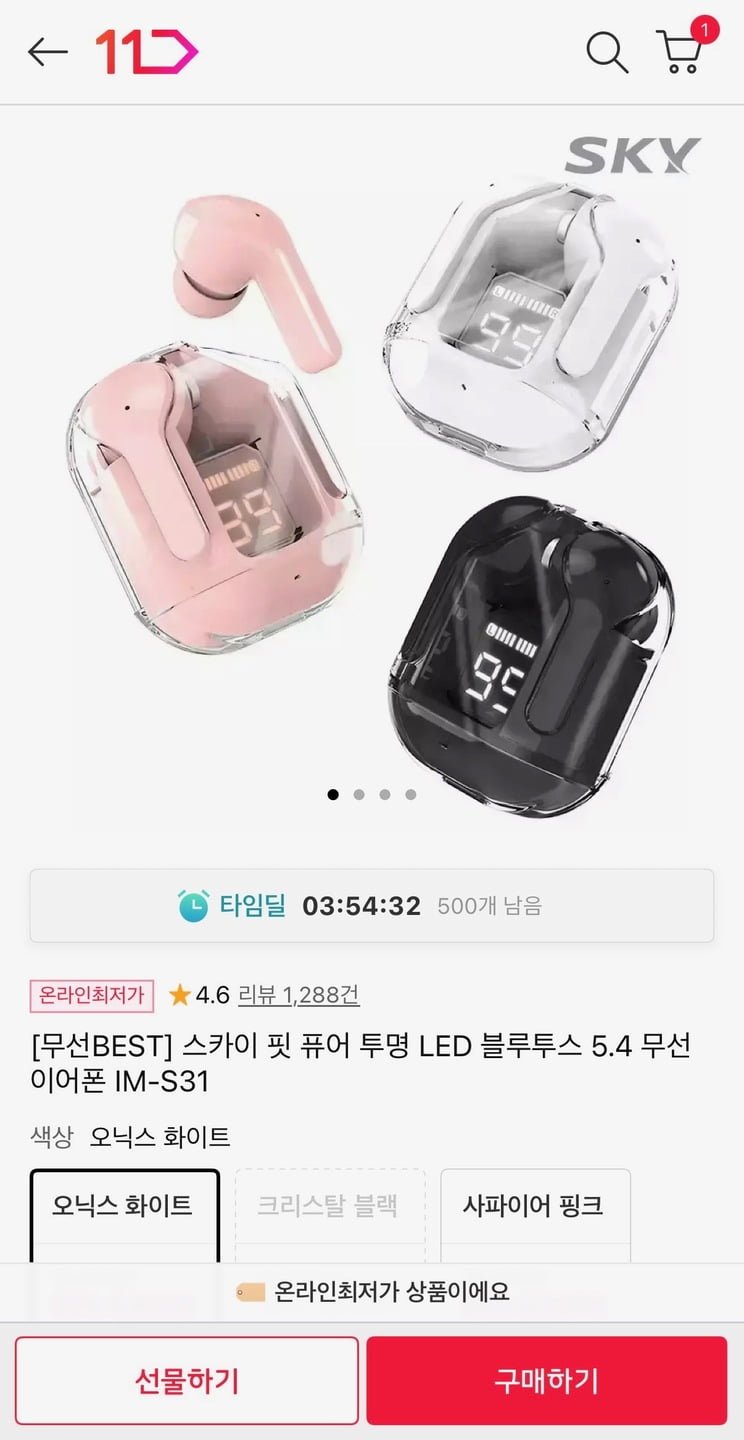Go back using the arrow icon
This screenshot has height=1440, width=744.
47,52
